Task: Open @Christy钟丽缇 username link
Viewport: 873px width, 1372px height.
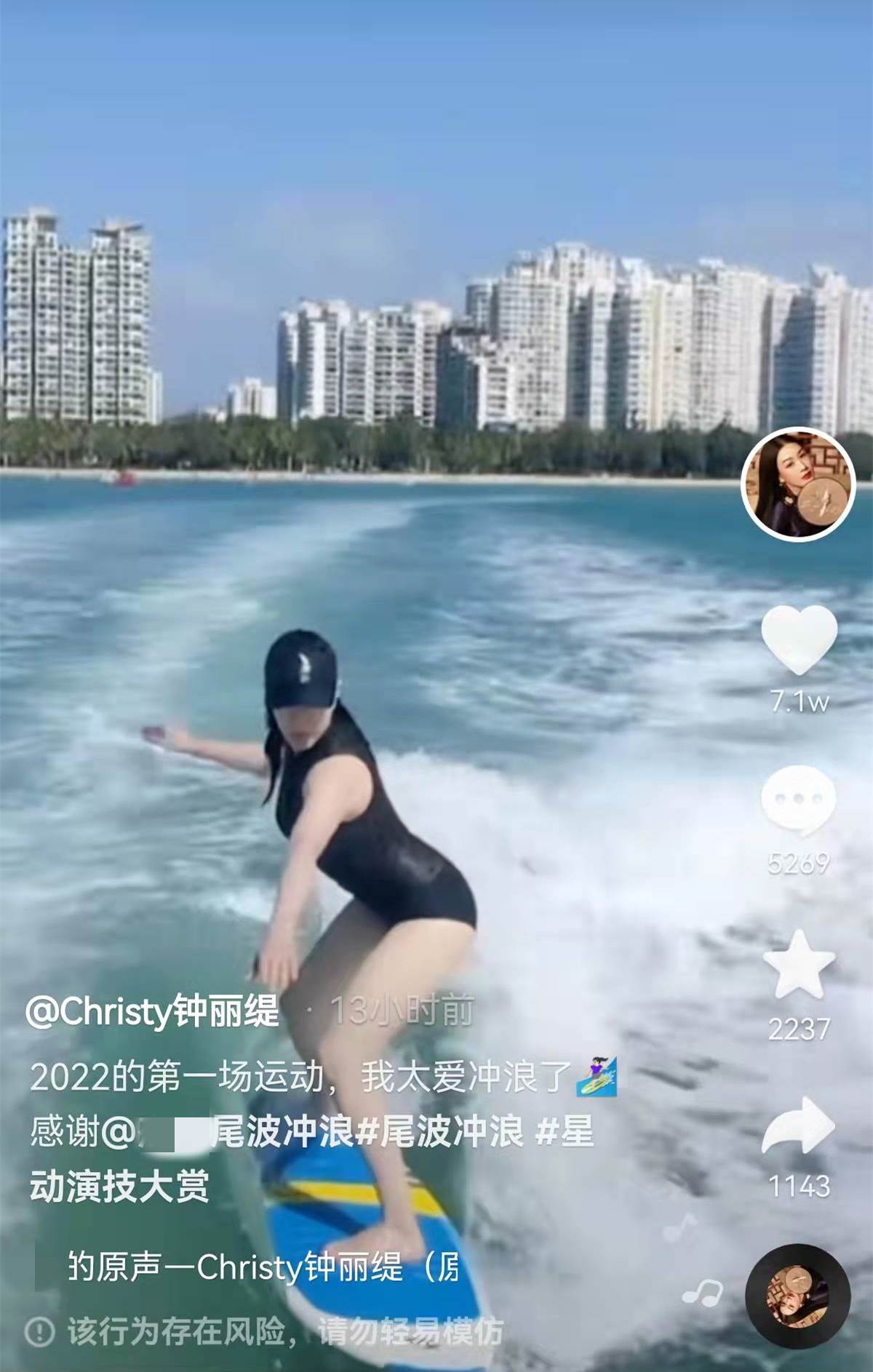Action: click(x=153, y=1011)
